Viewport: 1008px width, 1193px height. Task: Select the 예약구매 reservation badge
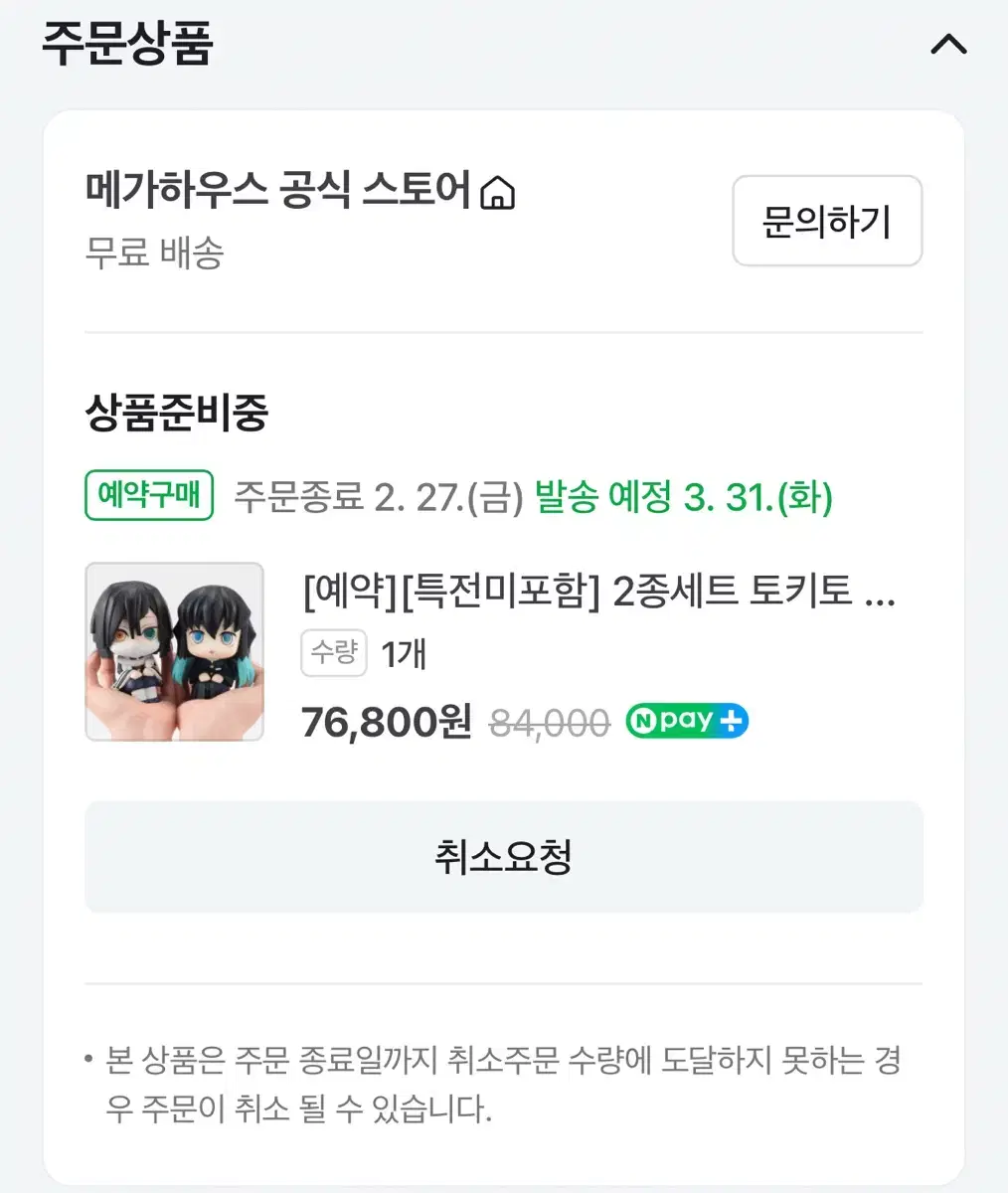(x=148, y=495)
